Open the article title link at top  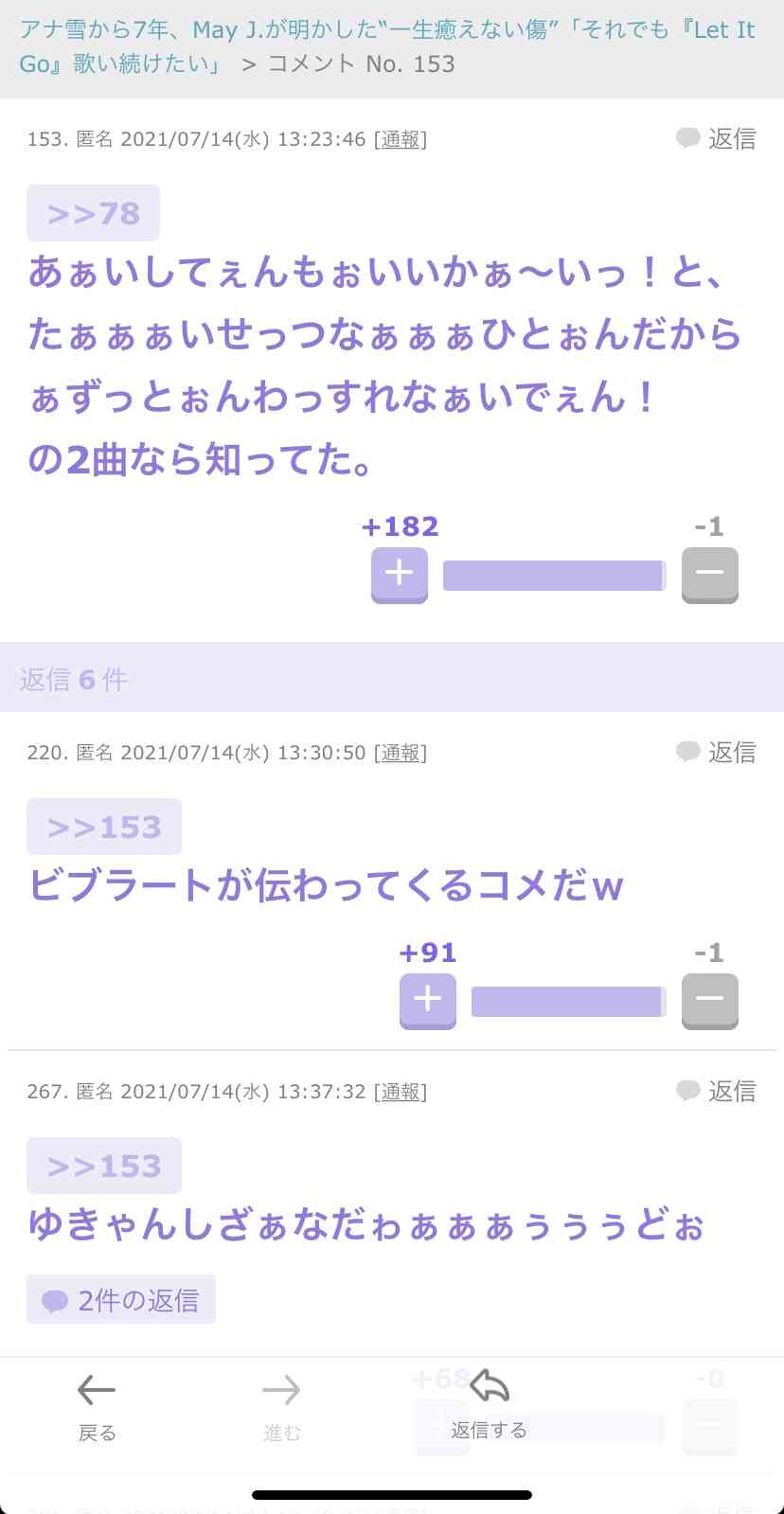[x=387, y=46]
